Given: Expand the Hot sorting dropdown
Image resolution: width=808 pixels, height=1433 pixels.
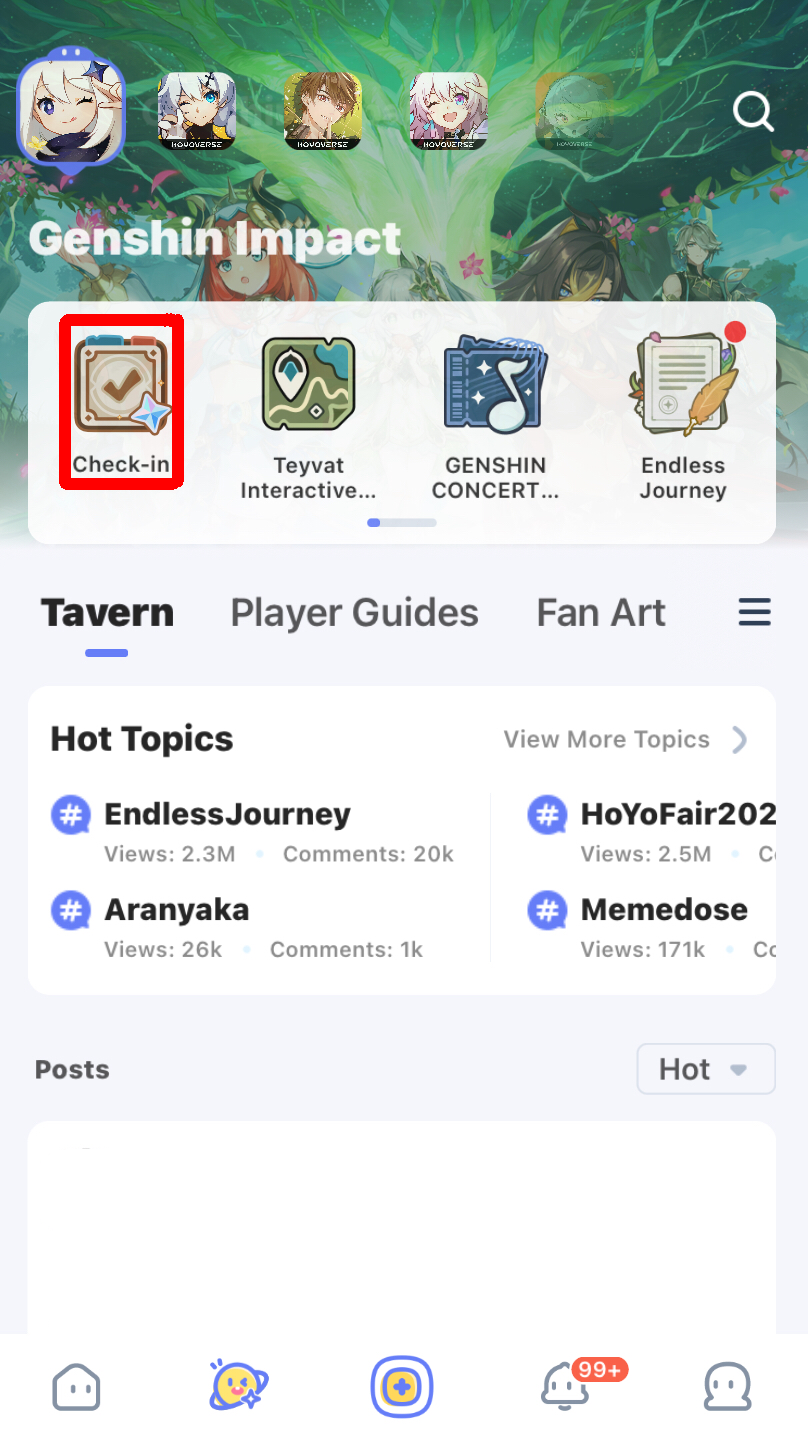Looking at the screenshot, I should pos(705,1069).
